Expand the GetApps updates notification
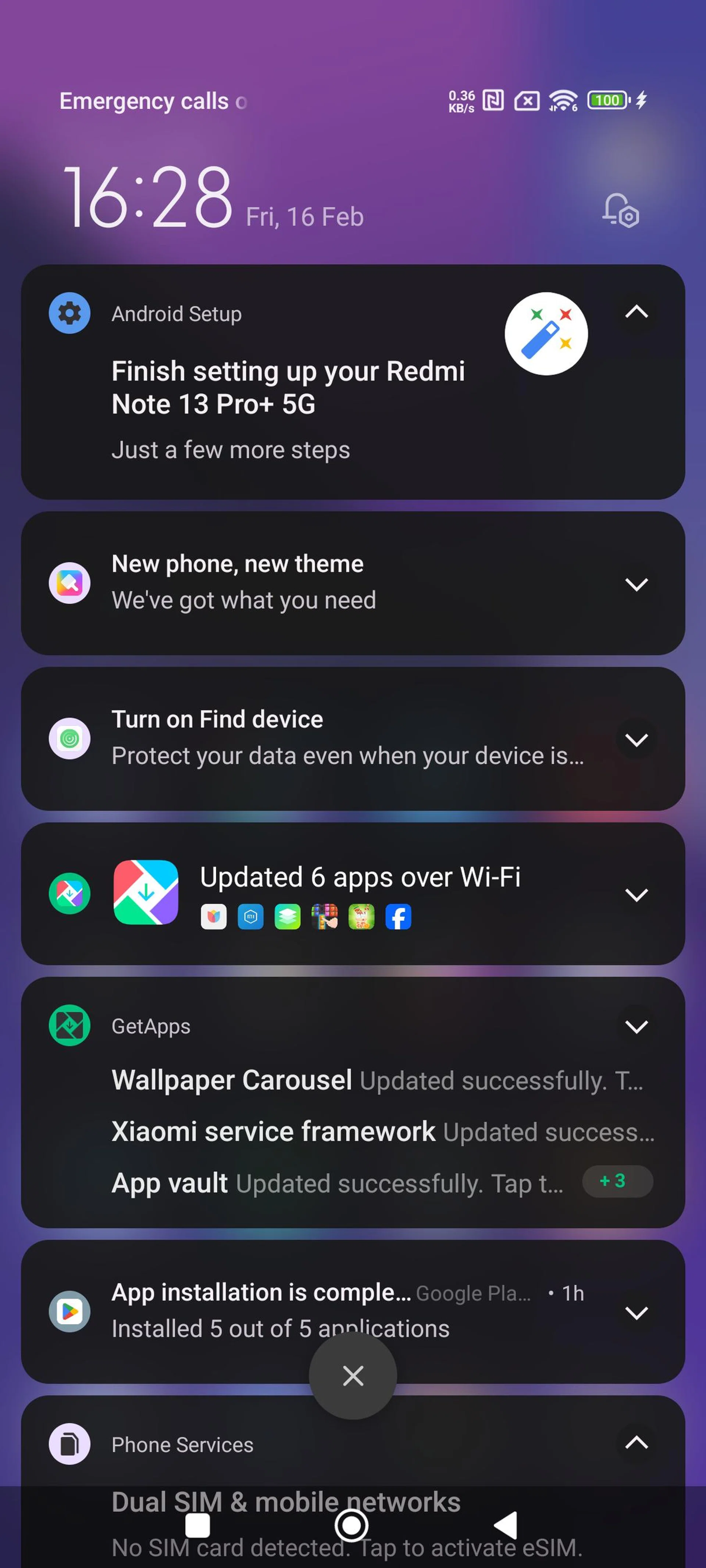Screen dimensions: 706x1568 click(x=636, y=1026)
